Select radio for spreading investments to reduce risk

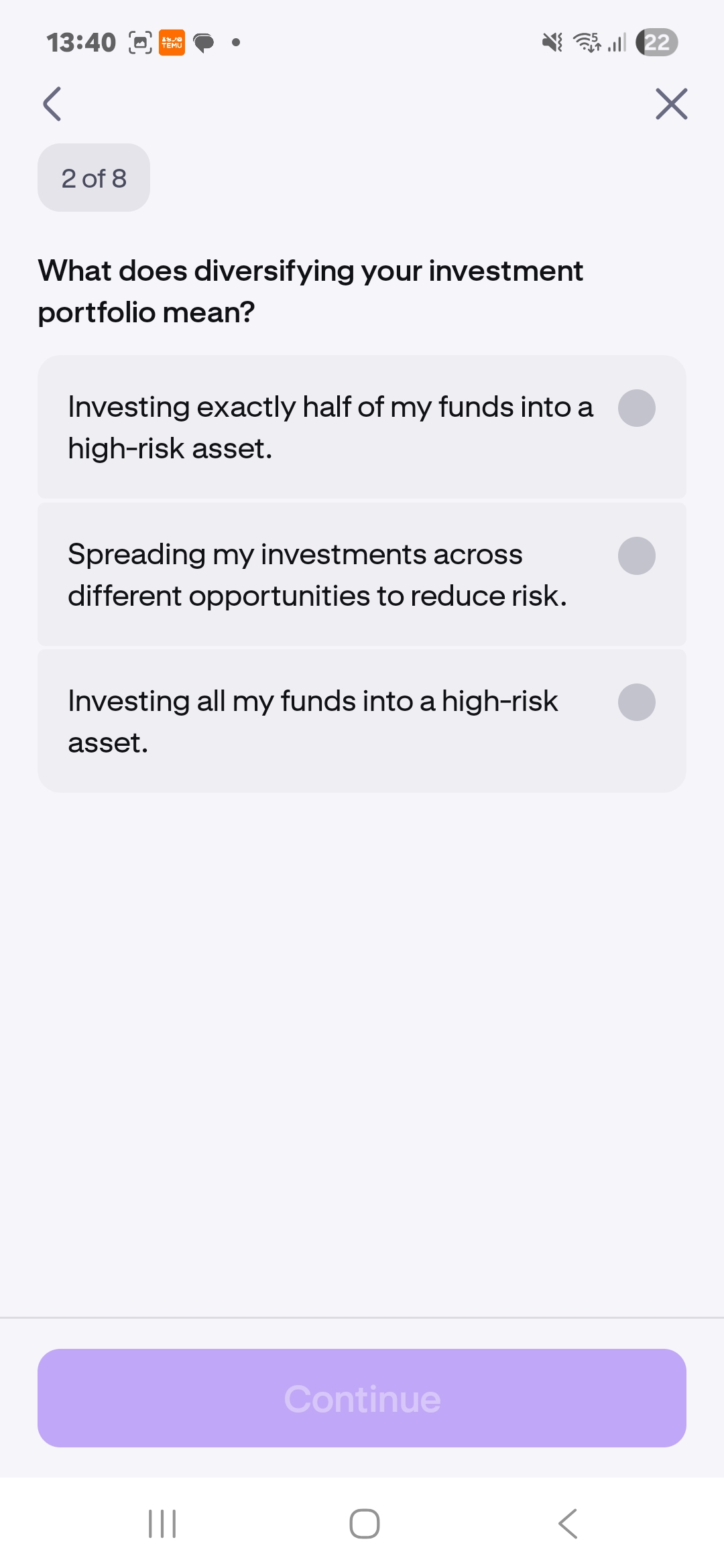click(x=636, y=556)
